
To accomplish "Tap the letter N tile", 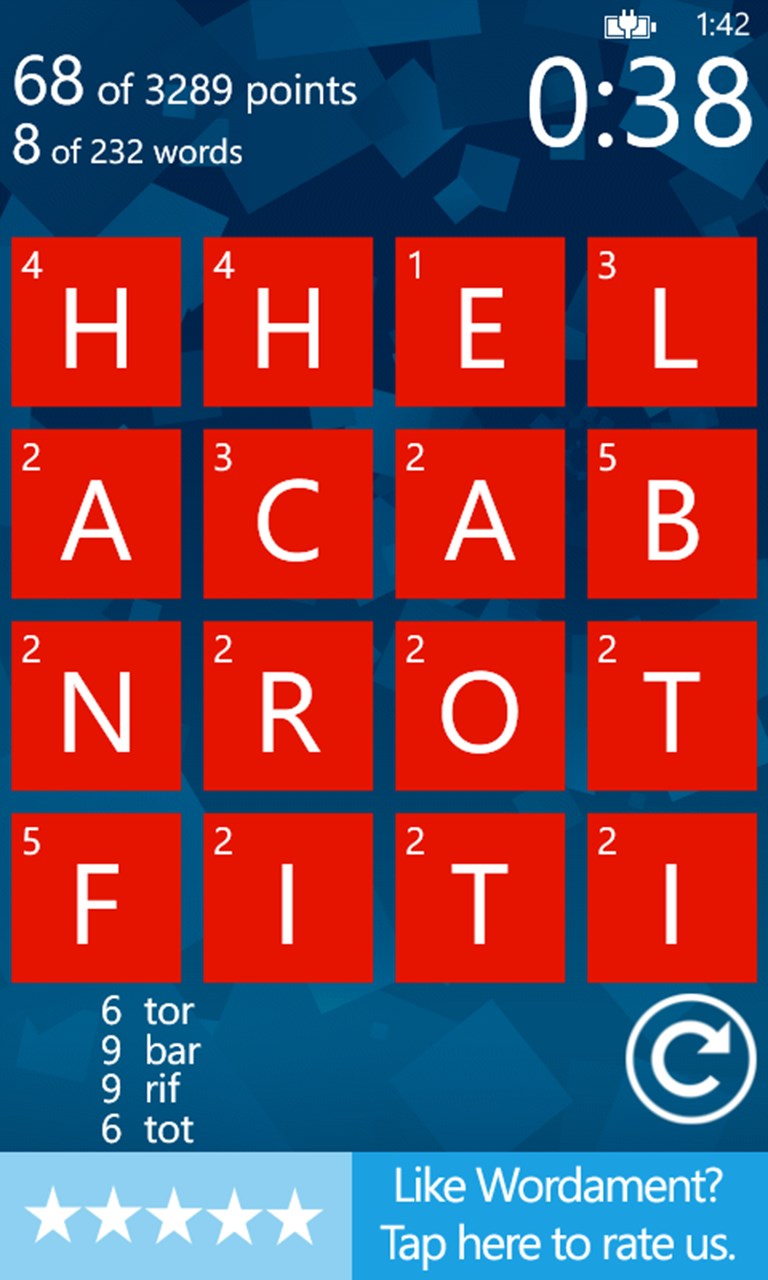I will (96, 706).
